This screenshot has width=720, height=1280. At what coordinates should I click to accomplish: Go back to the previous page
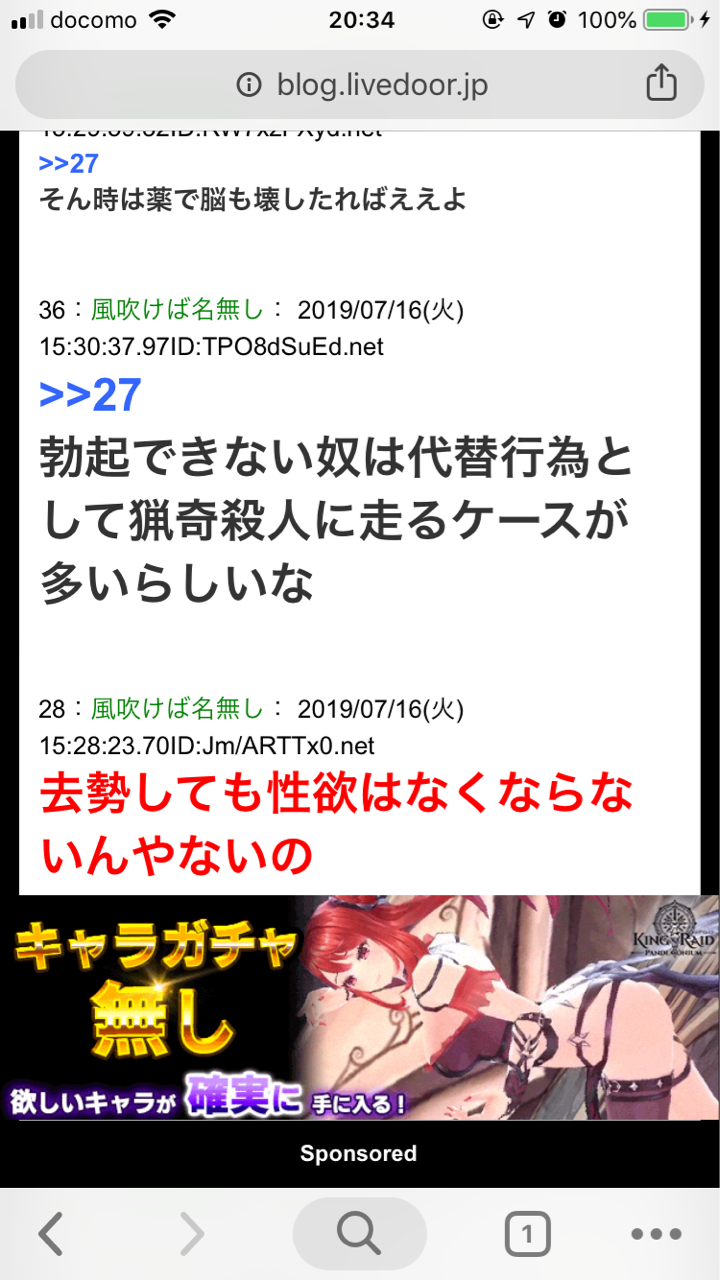point(50,1235)
